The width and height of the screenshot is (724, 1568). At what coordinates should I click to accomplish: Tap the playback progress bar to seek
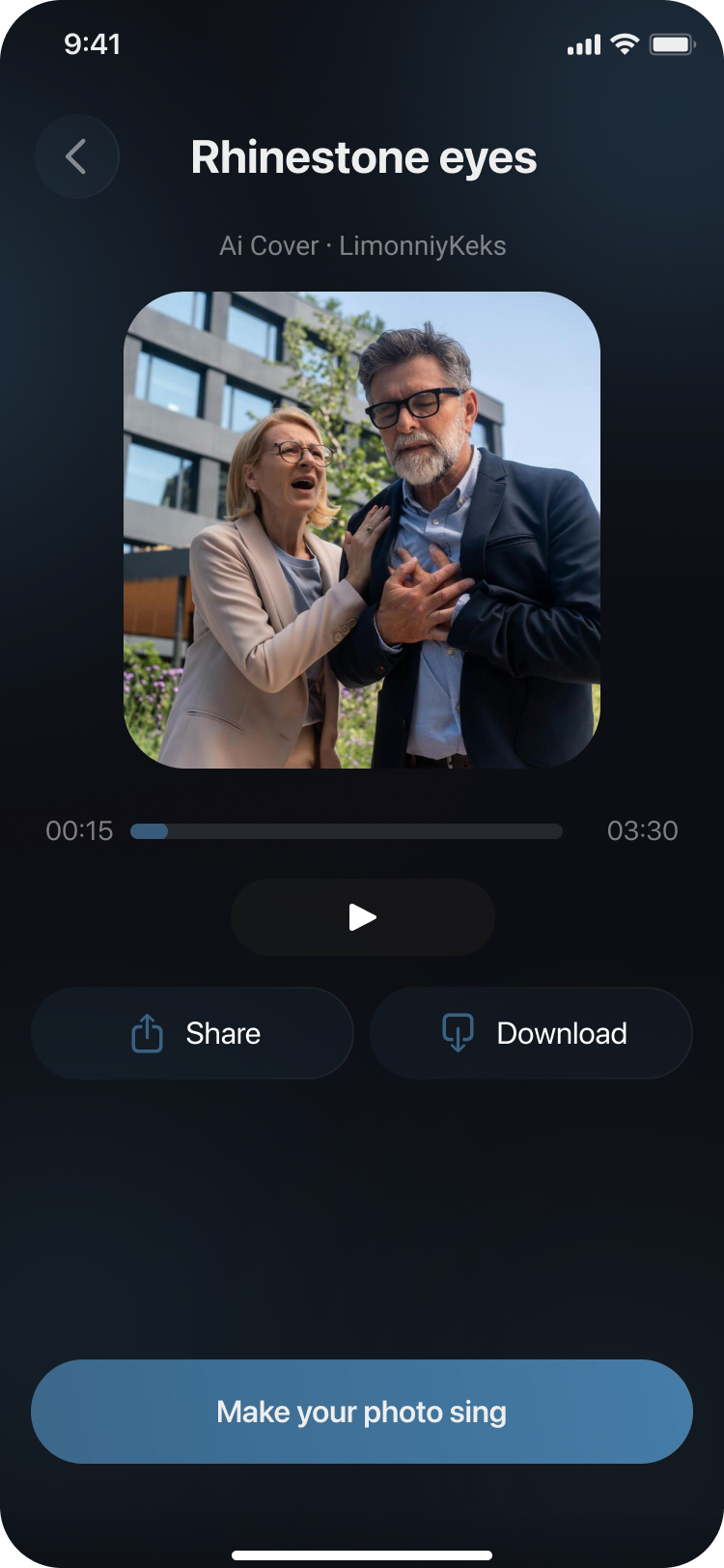[x=346, y=831]
